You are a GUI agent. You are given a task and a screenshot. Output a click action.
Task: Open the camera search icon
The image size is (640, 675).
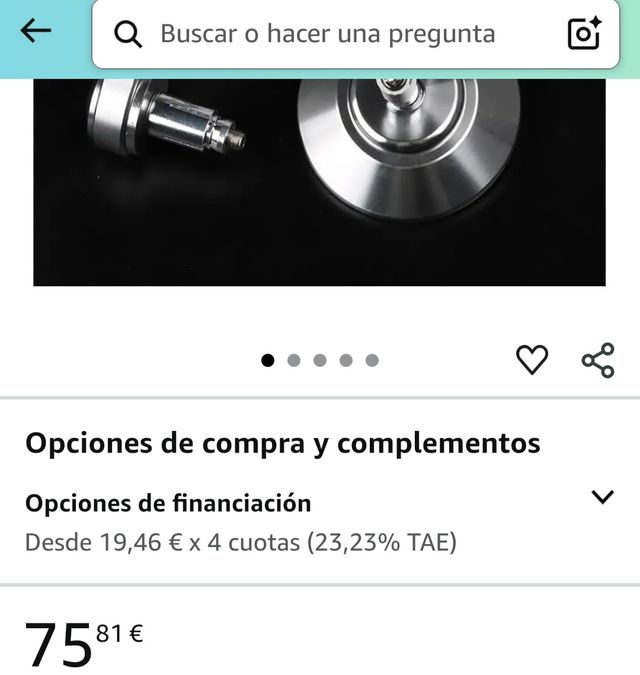tap(584, 34)
